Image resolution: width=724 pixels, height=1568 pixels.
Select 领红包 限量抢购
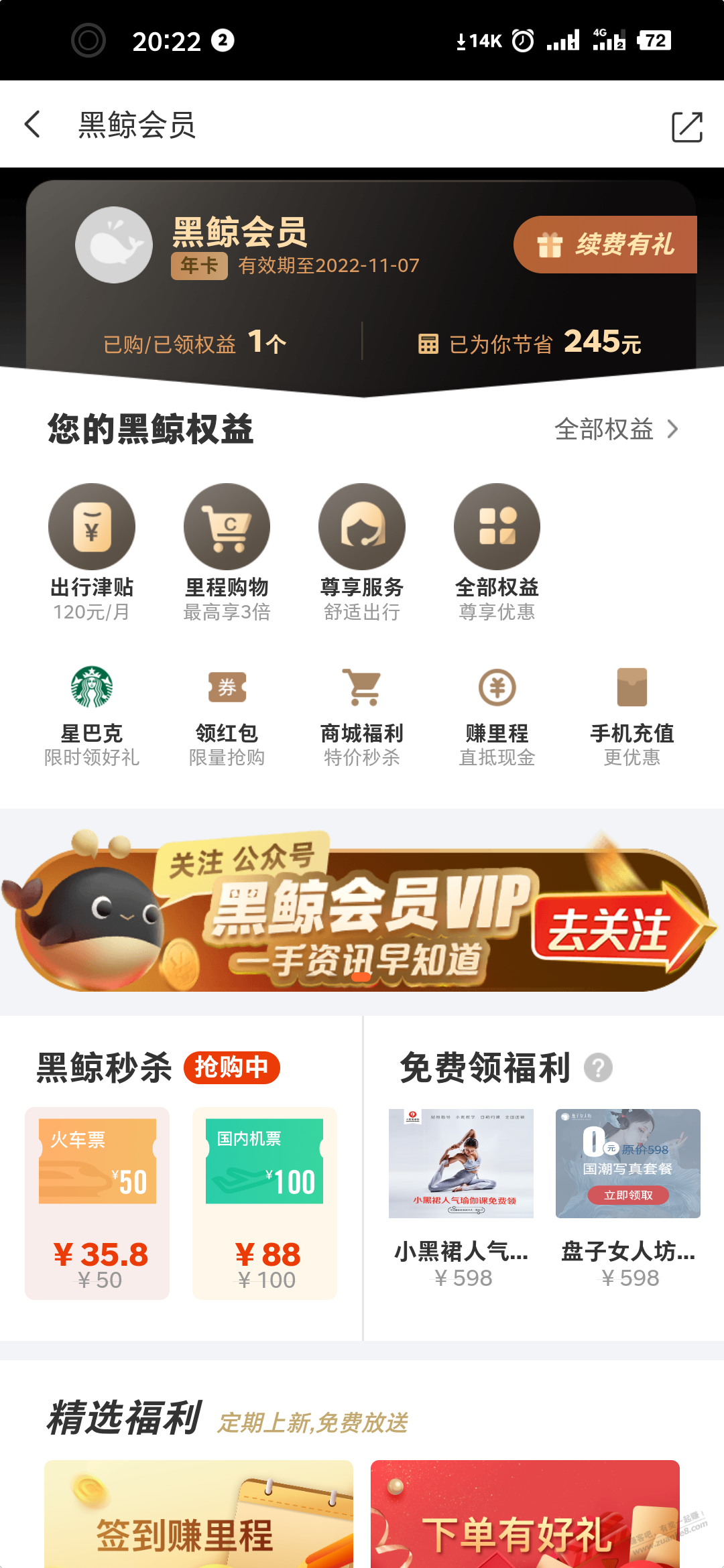[227, 714]
